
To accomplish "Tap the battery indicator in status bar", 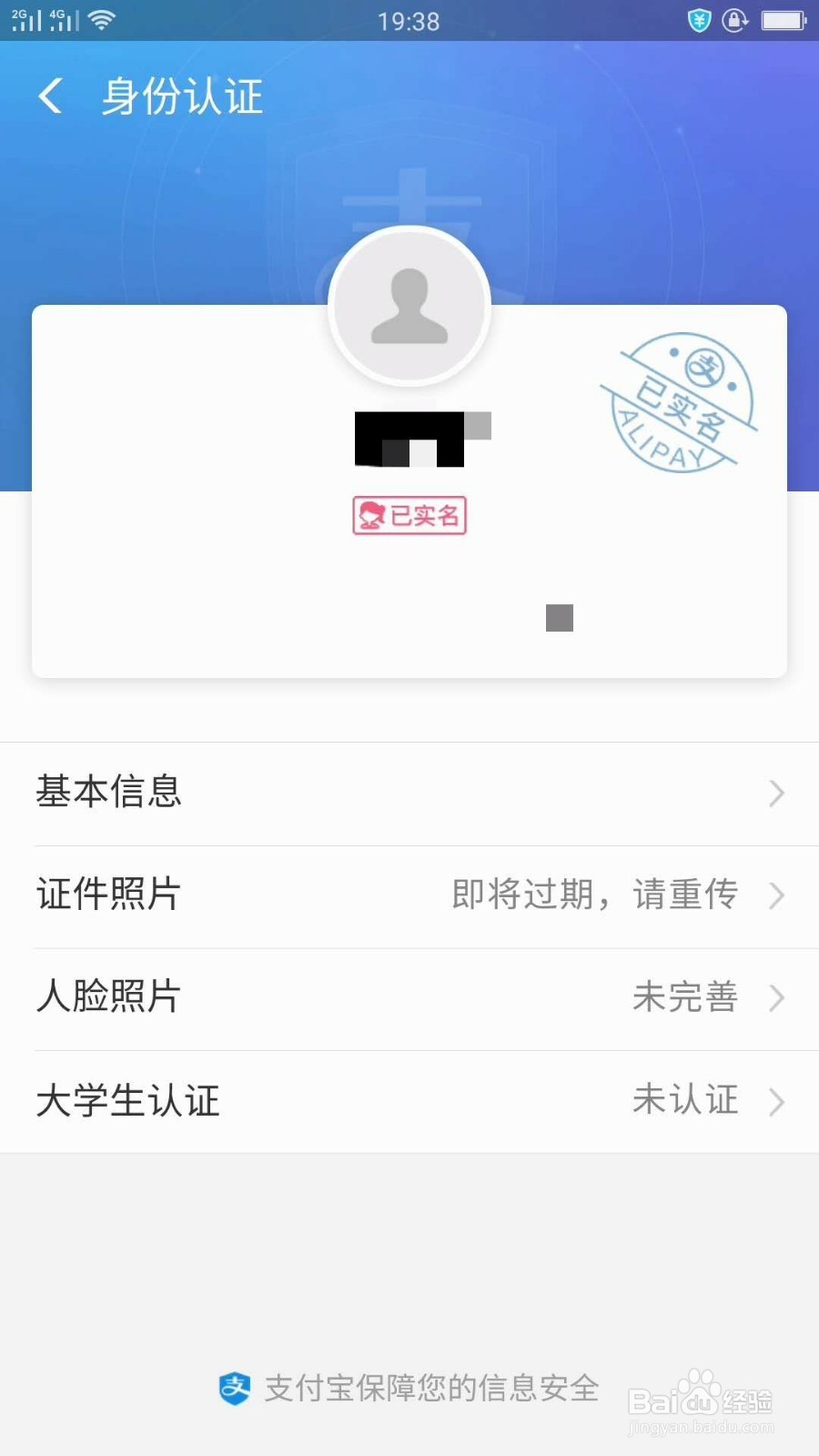I will 783,20.
